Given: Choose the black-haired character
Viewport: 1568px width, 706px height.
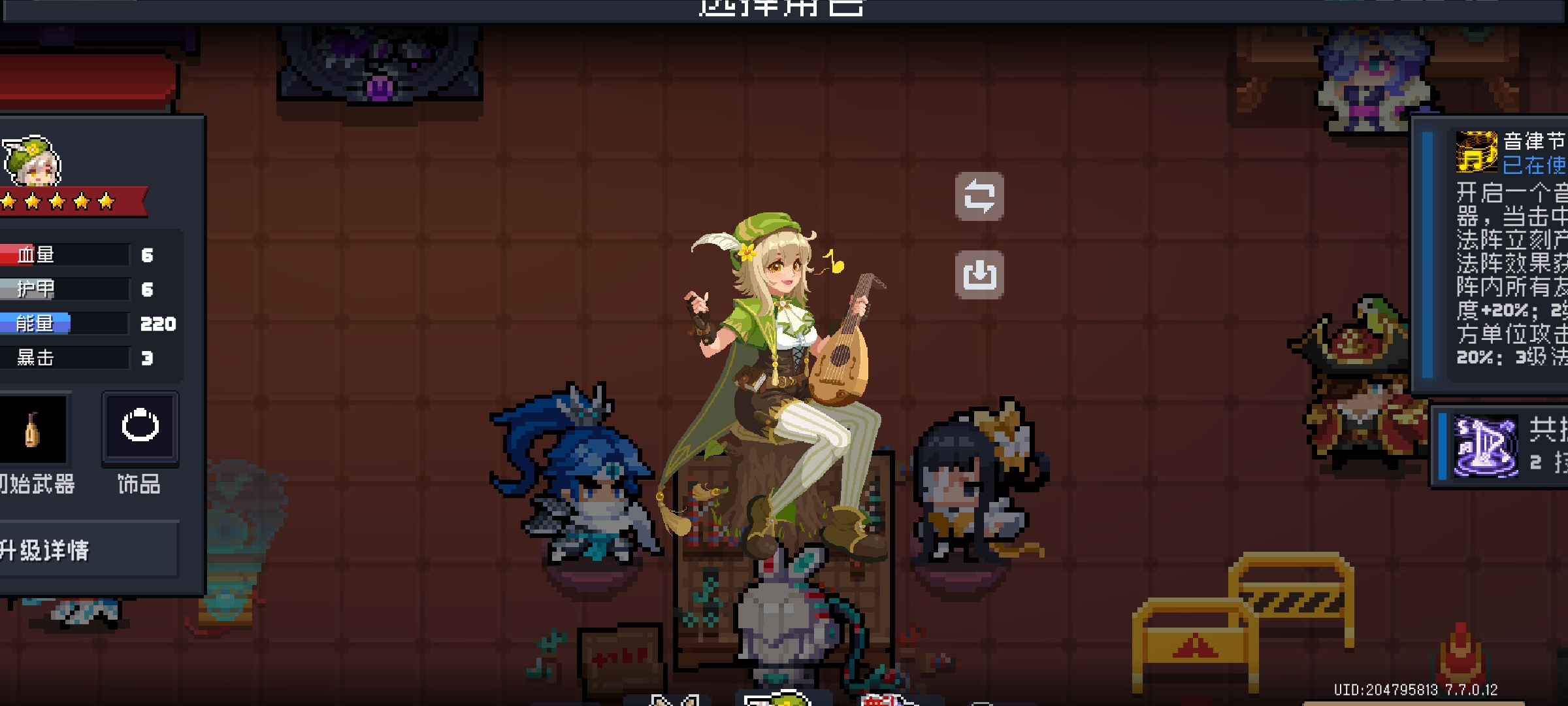Looking at the screenshot, I should [x=973, y=484].
